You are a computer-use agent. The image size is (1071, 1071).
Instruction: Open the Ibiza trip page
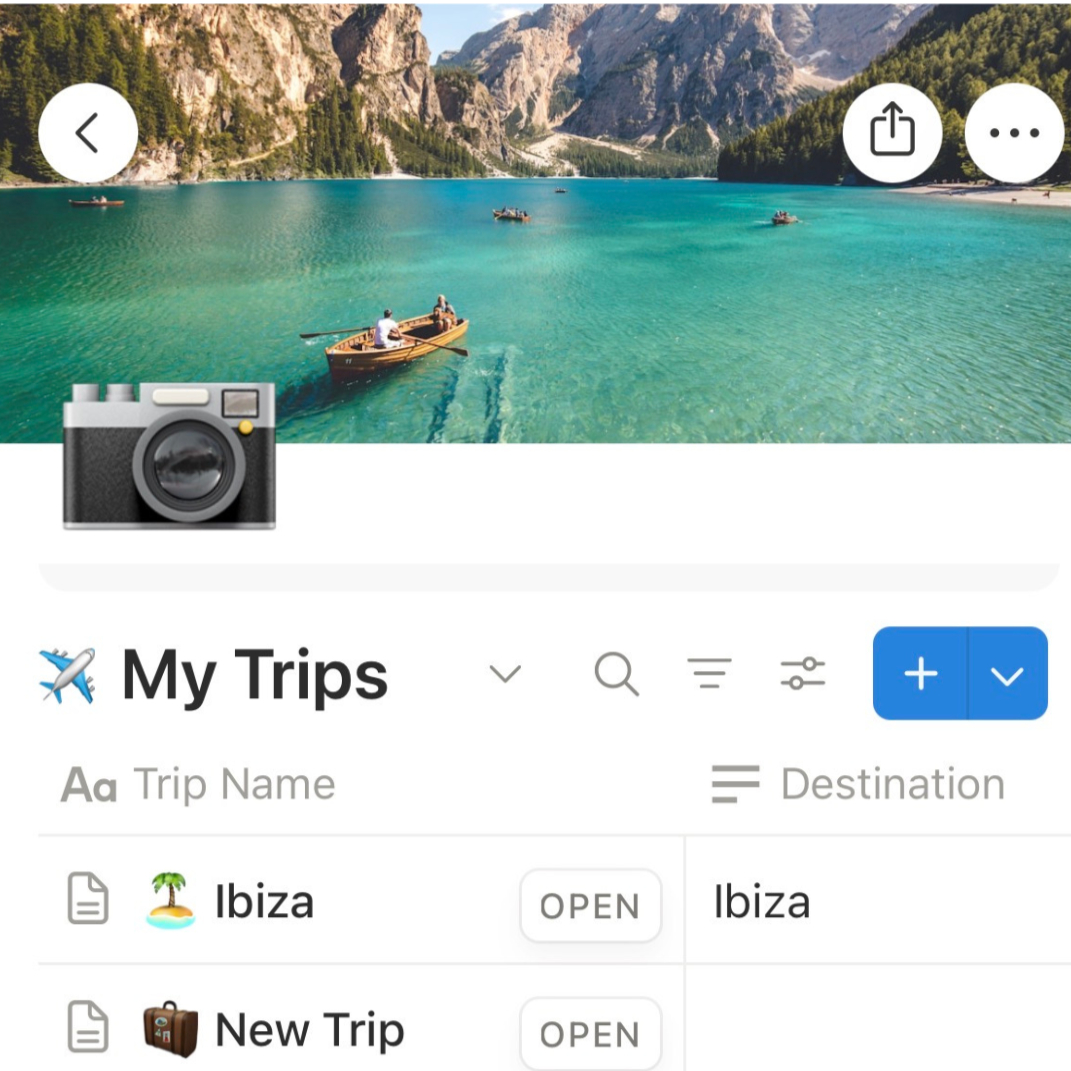click(x=590, y=906)
